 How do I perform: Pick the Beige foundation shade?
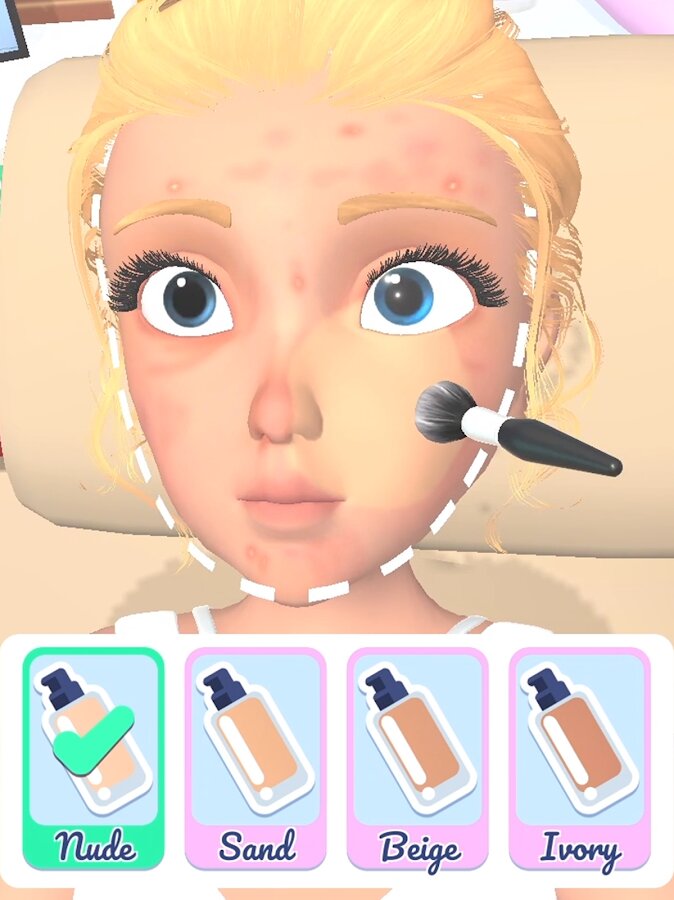click(x=418, y=757)
